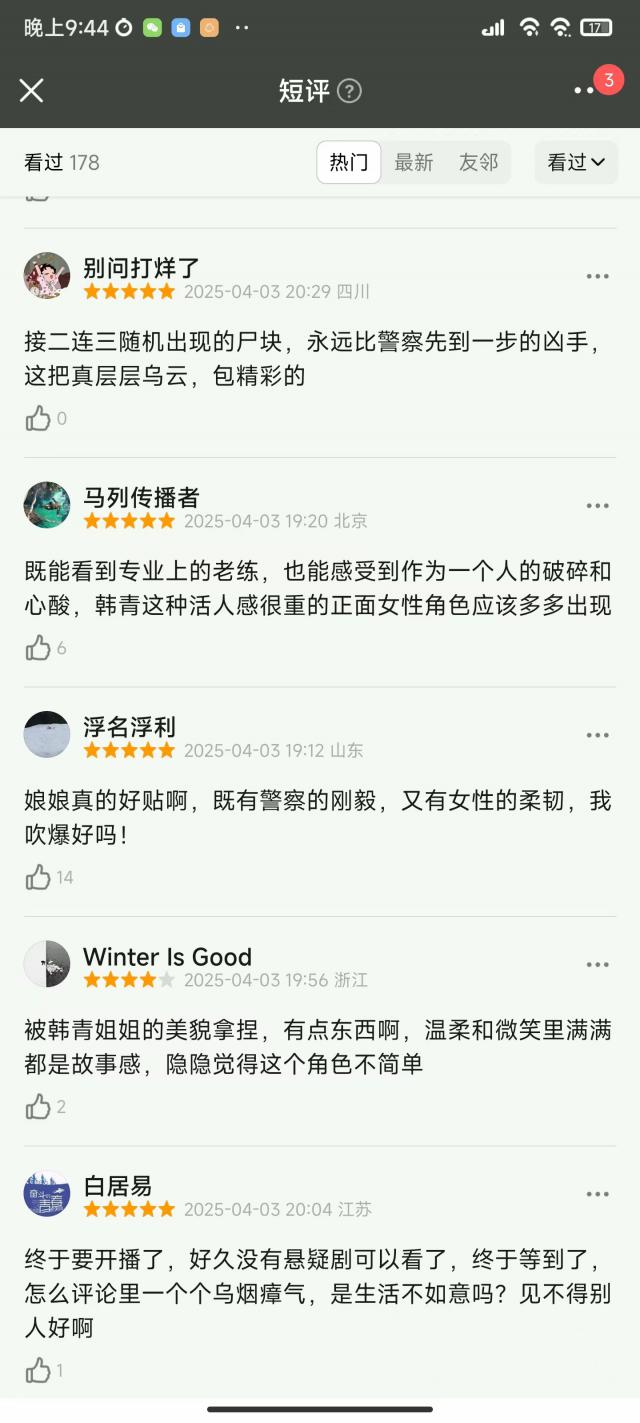Switch to the 最新 tab
Viewport: 640px width, 1423px height.
click(413, 162)
